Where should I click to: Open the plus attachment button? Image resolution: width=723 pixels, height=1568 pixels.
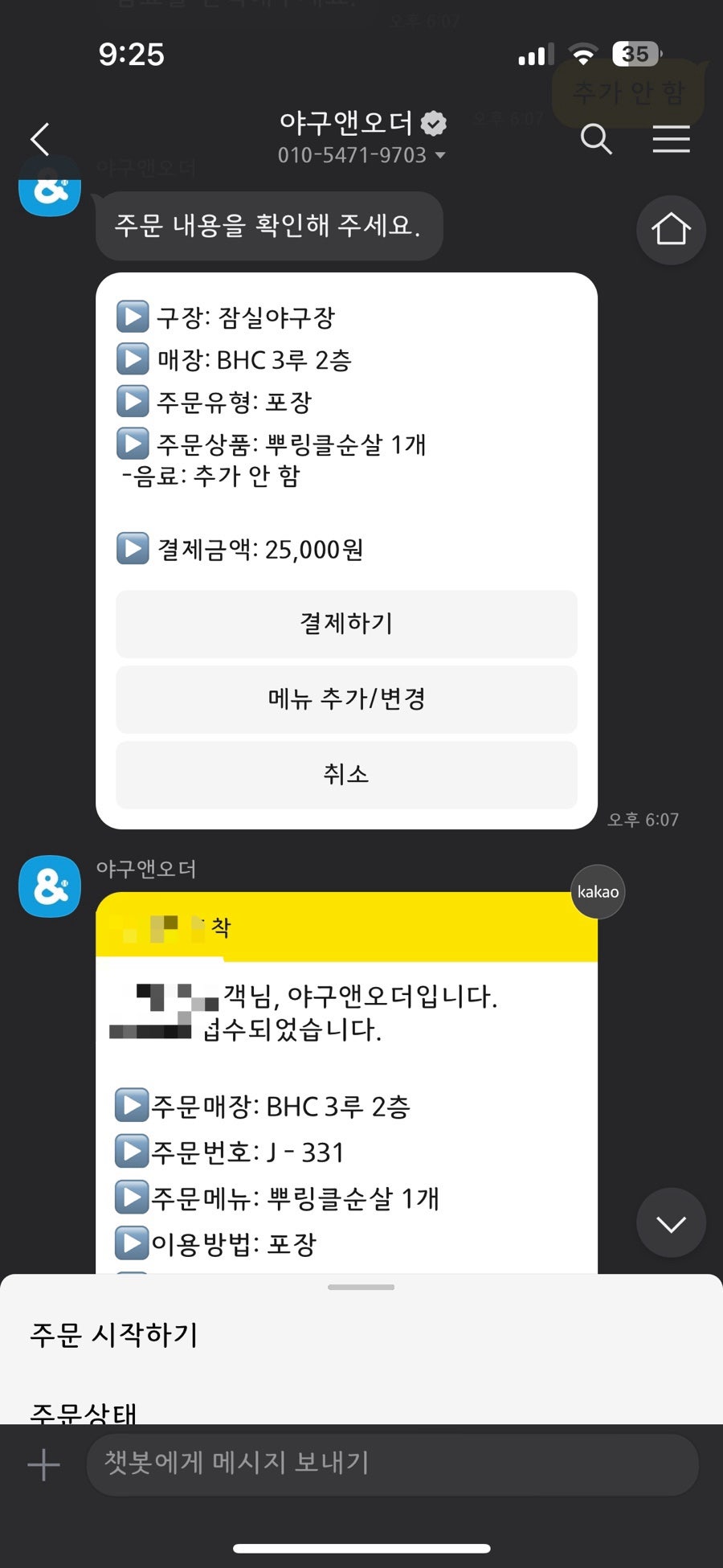43,1465
